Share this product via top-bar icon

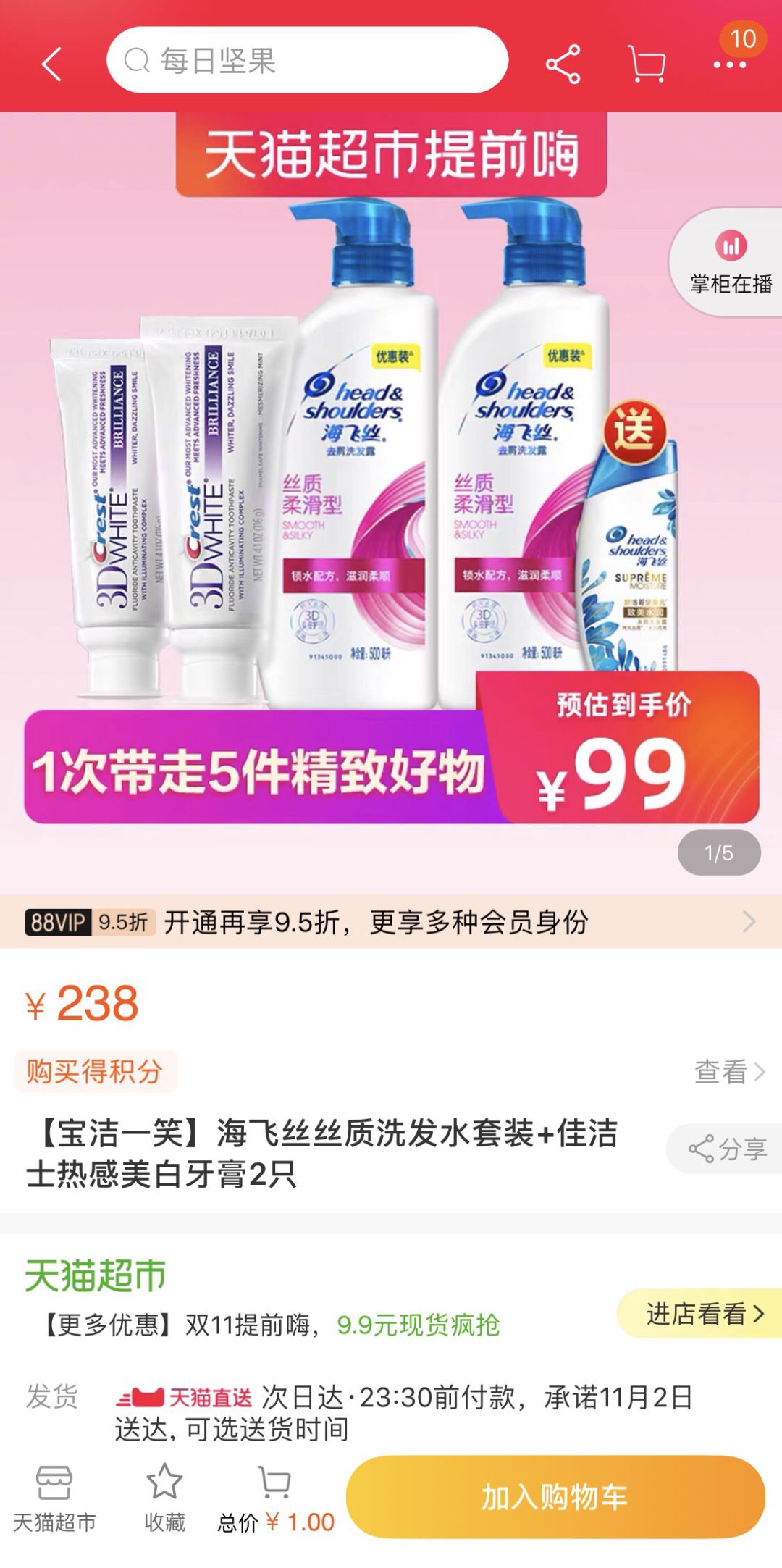(563, 64)
